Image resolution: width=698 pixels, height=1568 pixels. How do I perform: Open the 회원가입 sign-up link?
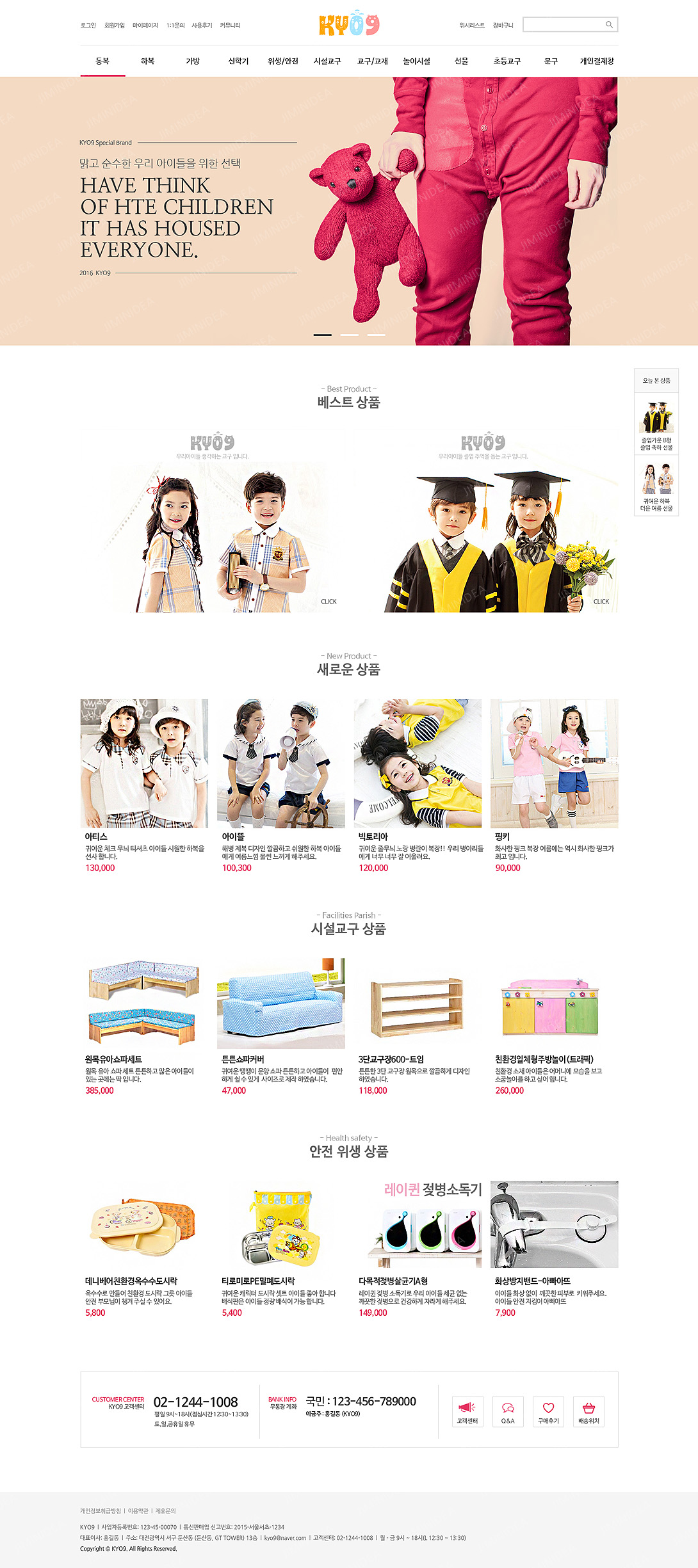point(114,26)
